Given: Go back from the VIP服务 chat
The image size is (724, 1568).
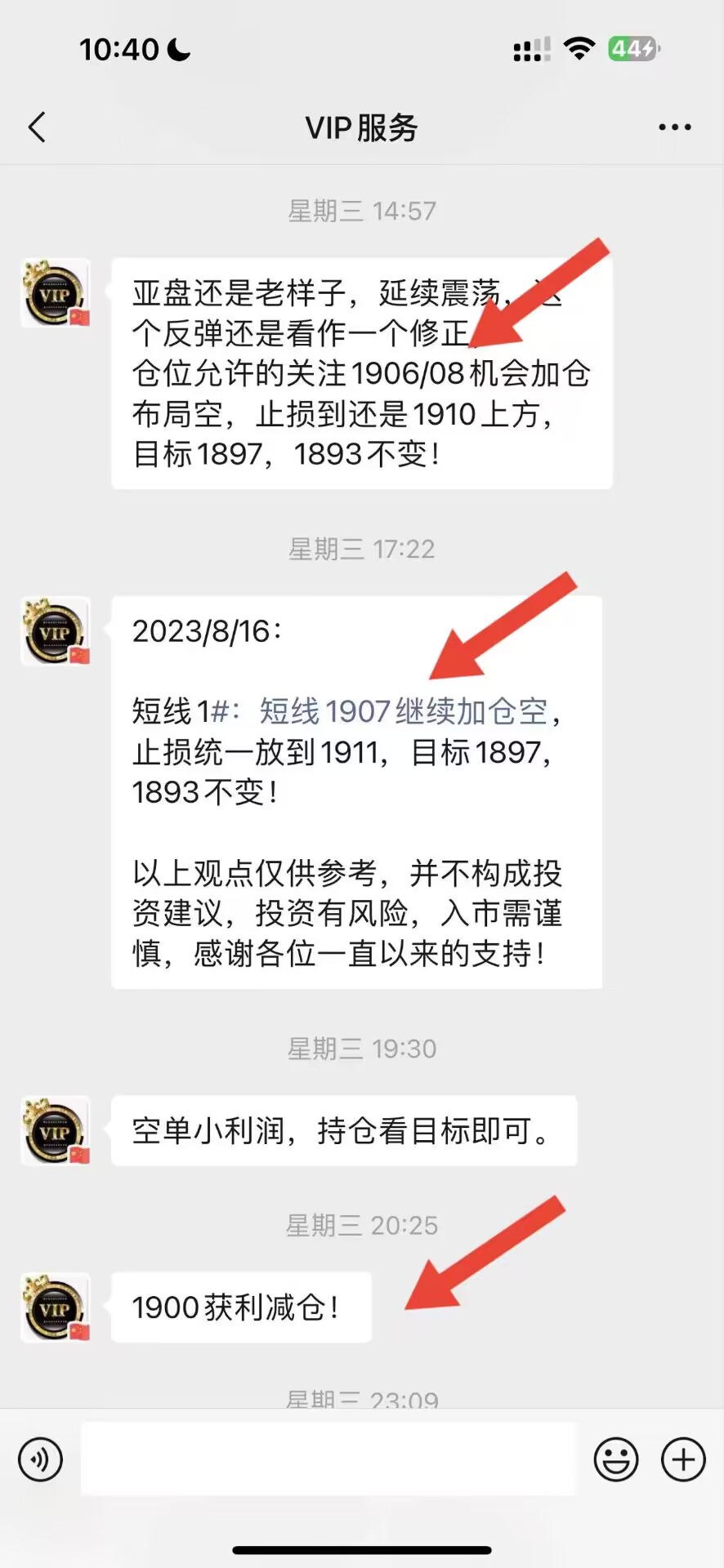Looking at the screenshot, I should tap(37, 127).
